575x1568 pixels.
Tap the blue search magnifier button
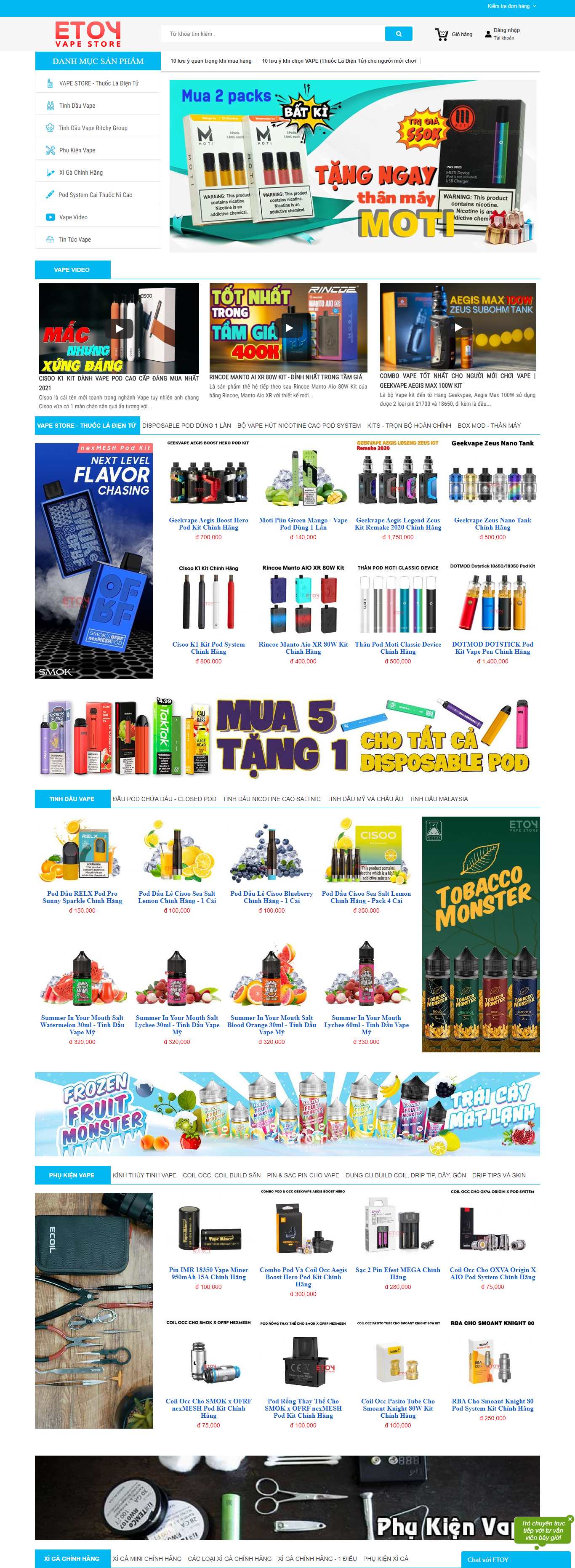(x=399, y=34)
